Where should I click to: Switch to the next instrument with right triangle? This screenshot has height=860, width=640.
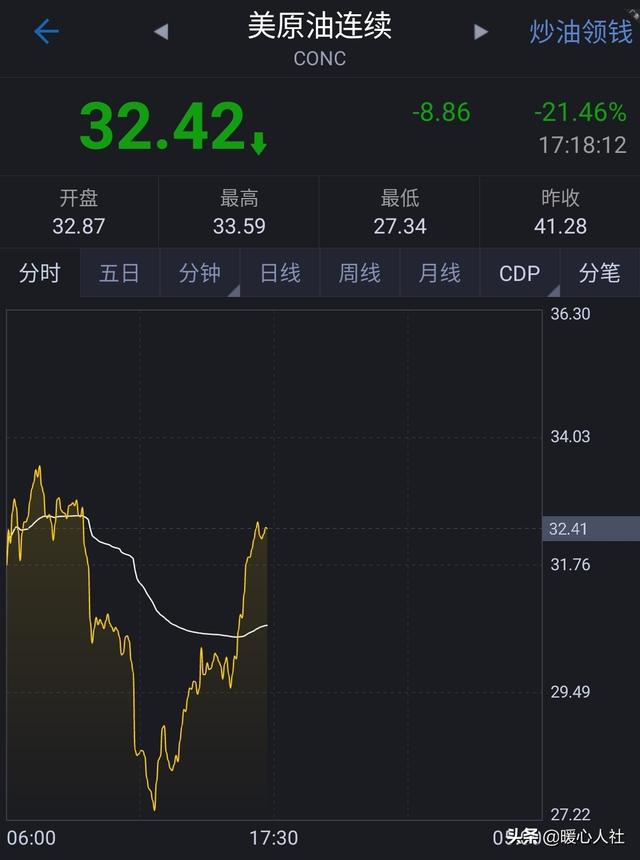(480, 32)
